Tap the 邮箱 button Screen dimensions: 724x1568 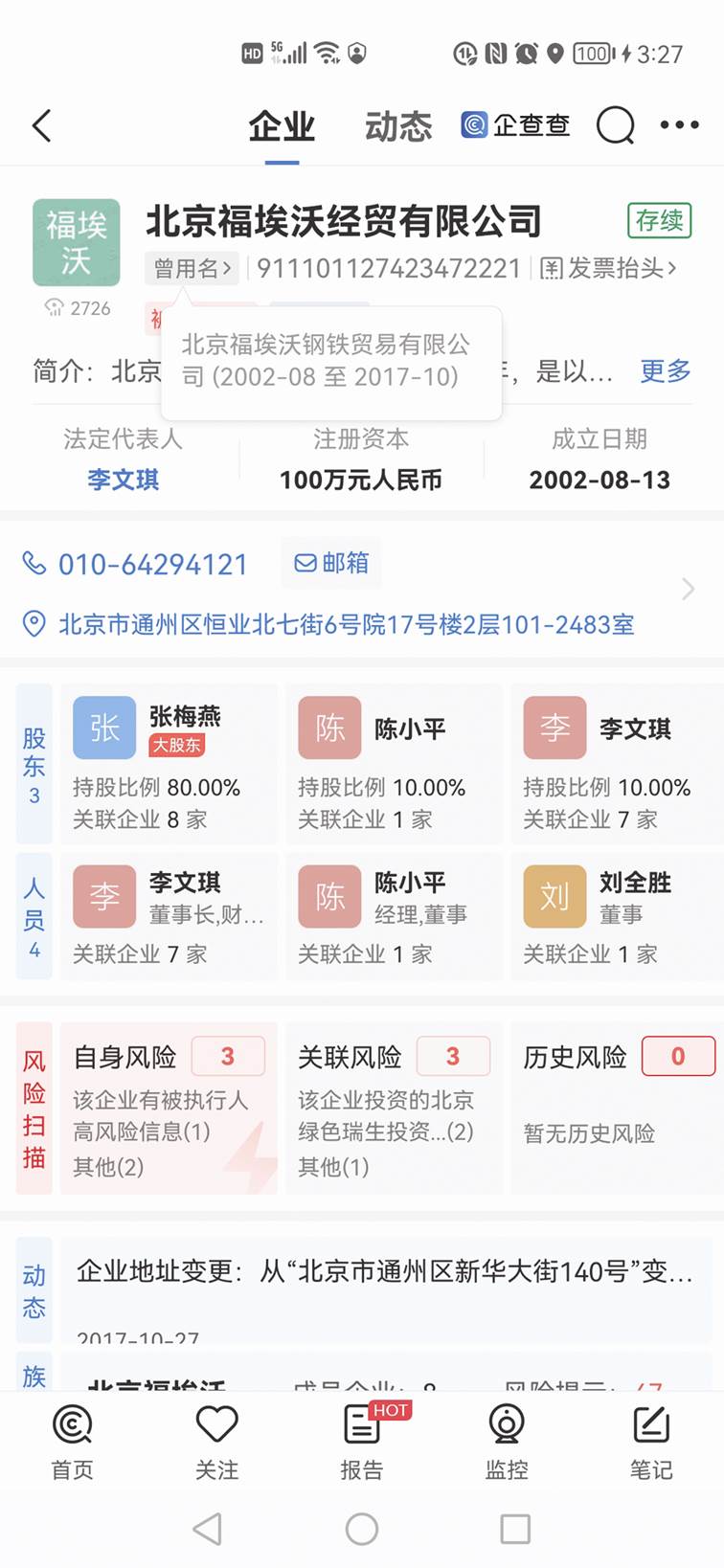click(x=331, y=563)
